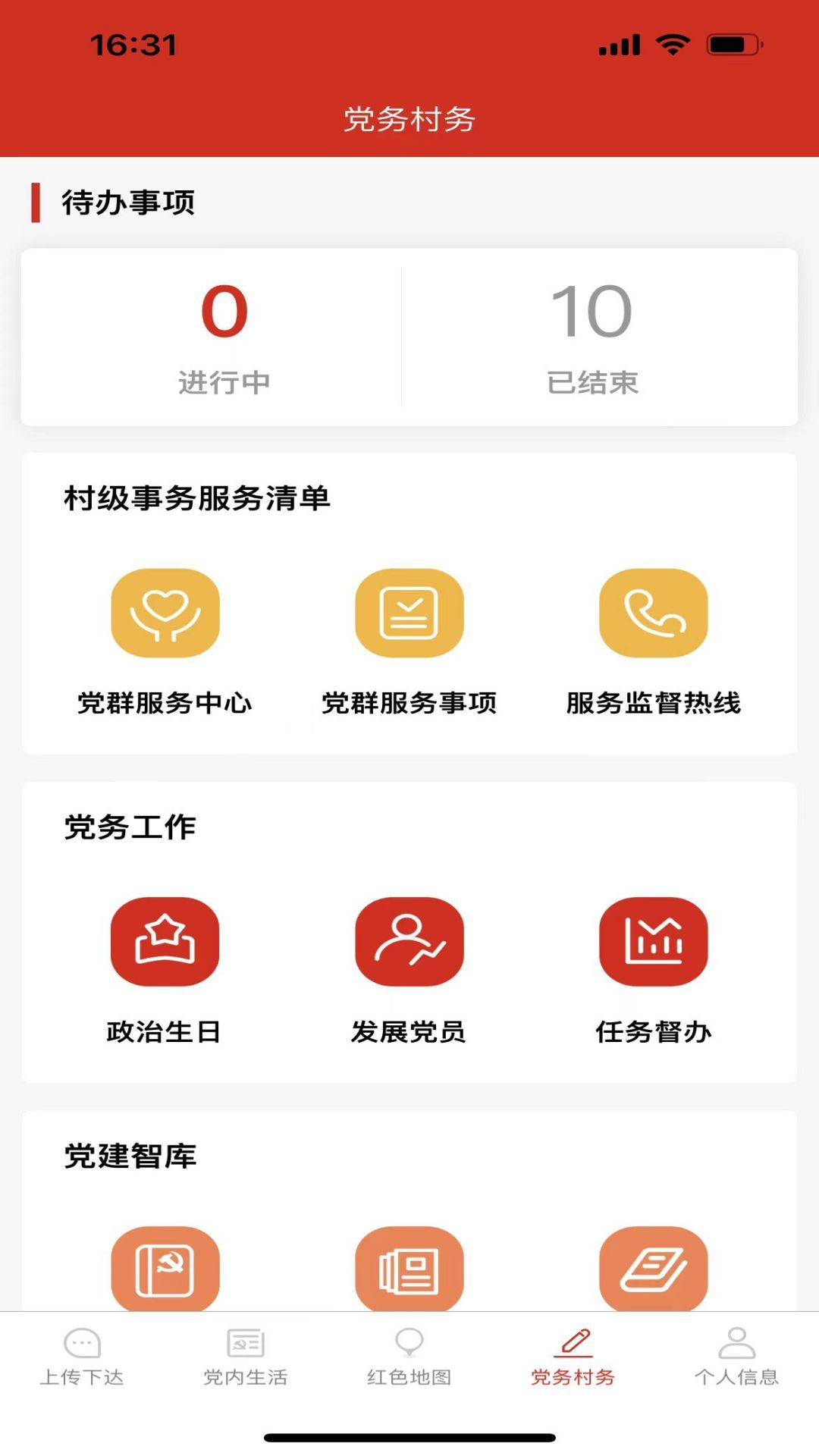Screen dimensions: 819x1456
Task: Open 个人信息 from bottom navigation
Action: (736, 1373)
